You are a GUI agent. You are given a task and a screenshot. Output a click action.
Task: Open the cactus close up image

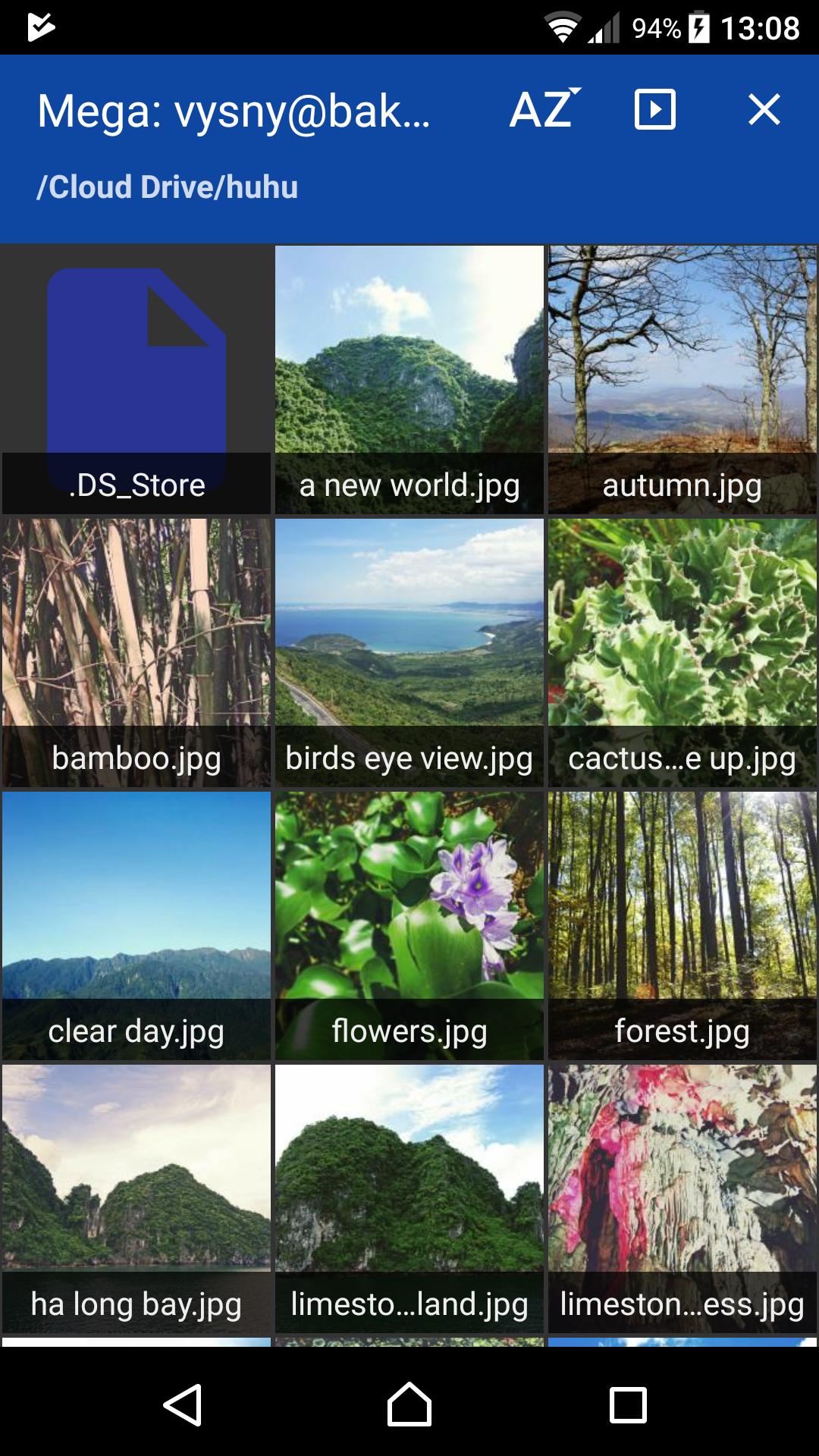[682, 652]
